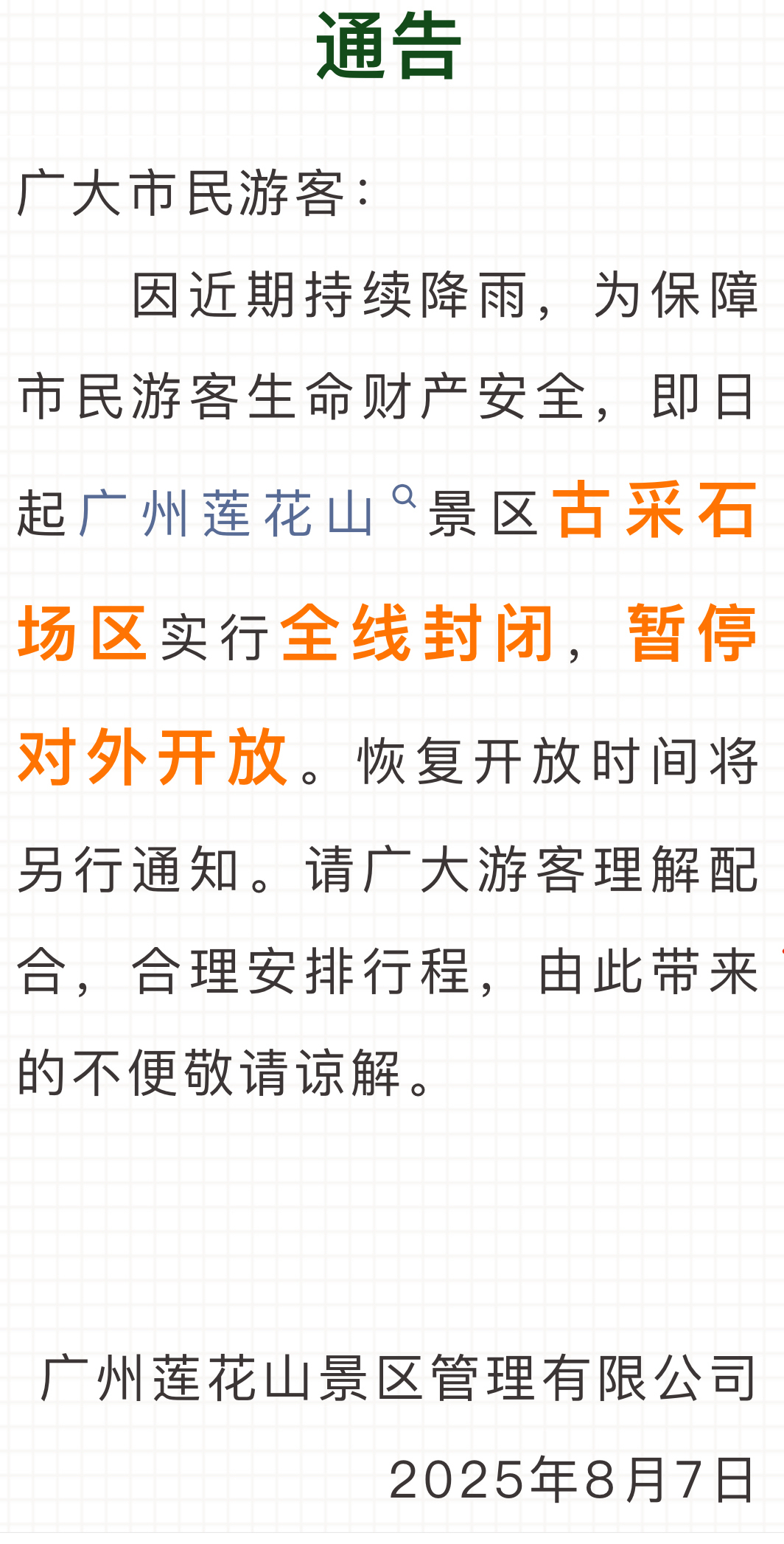Tap the blue 广州莲花山 search link

tap(227, 514)
